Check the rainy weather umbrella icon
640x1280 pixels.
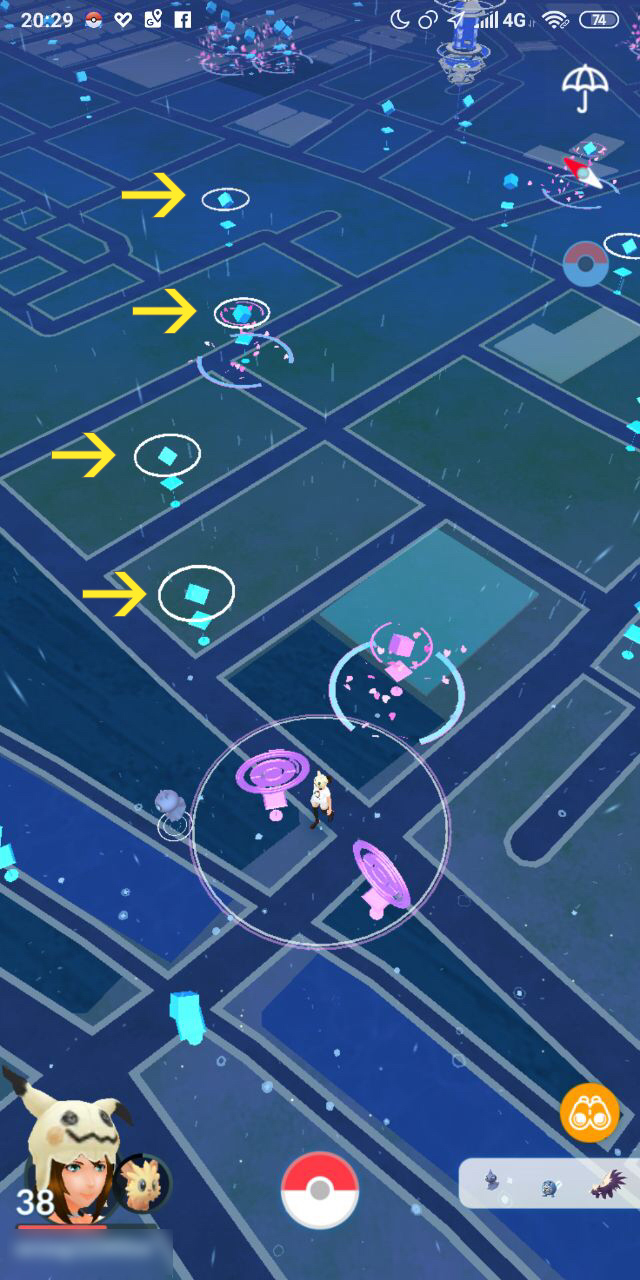pos(585,88)
